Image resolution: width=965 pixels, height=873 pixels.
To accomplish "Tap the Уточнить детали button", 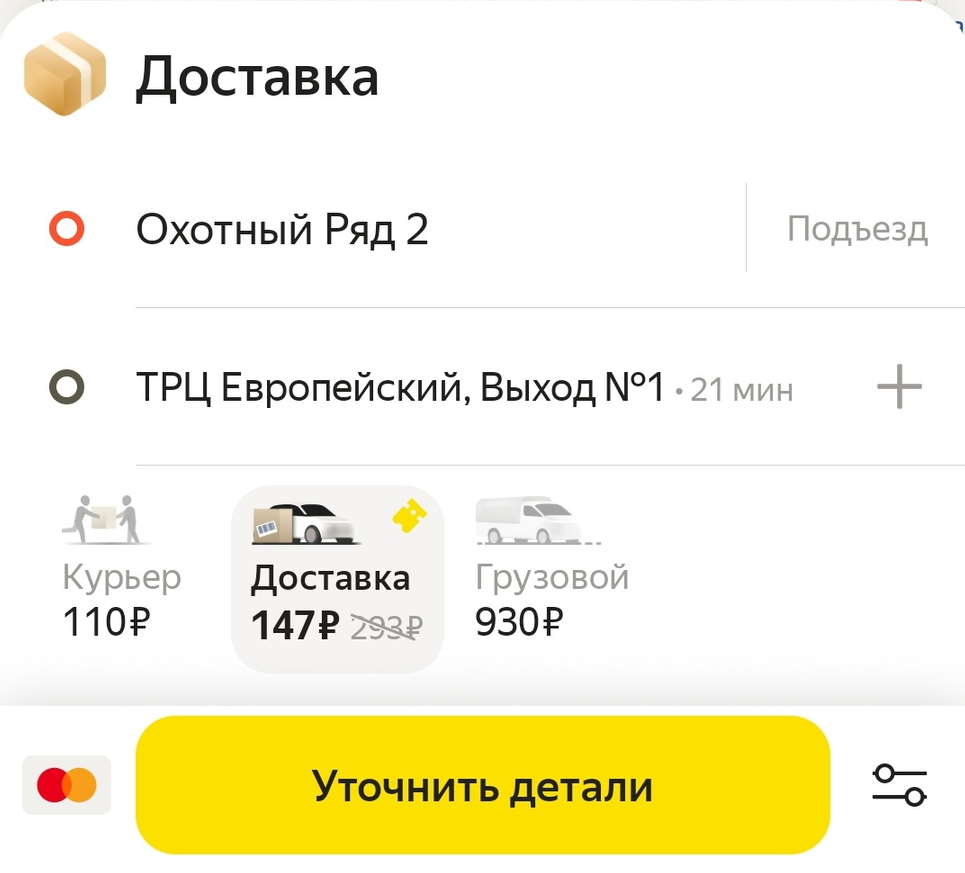I will click(482, 786).
